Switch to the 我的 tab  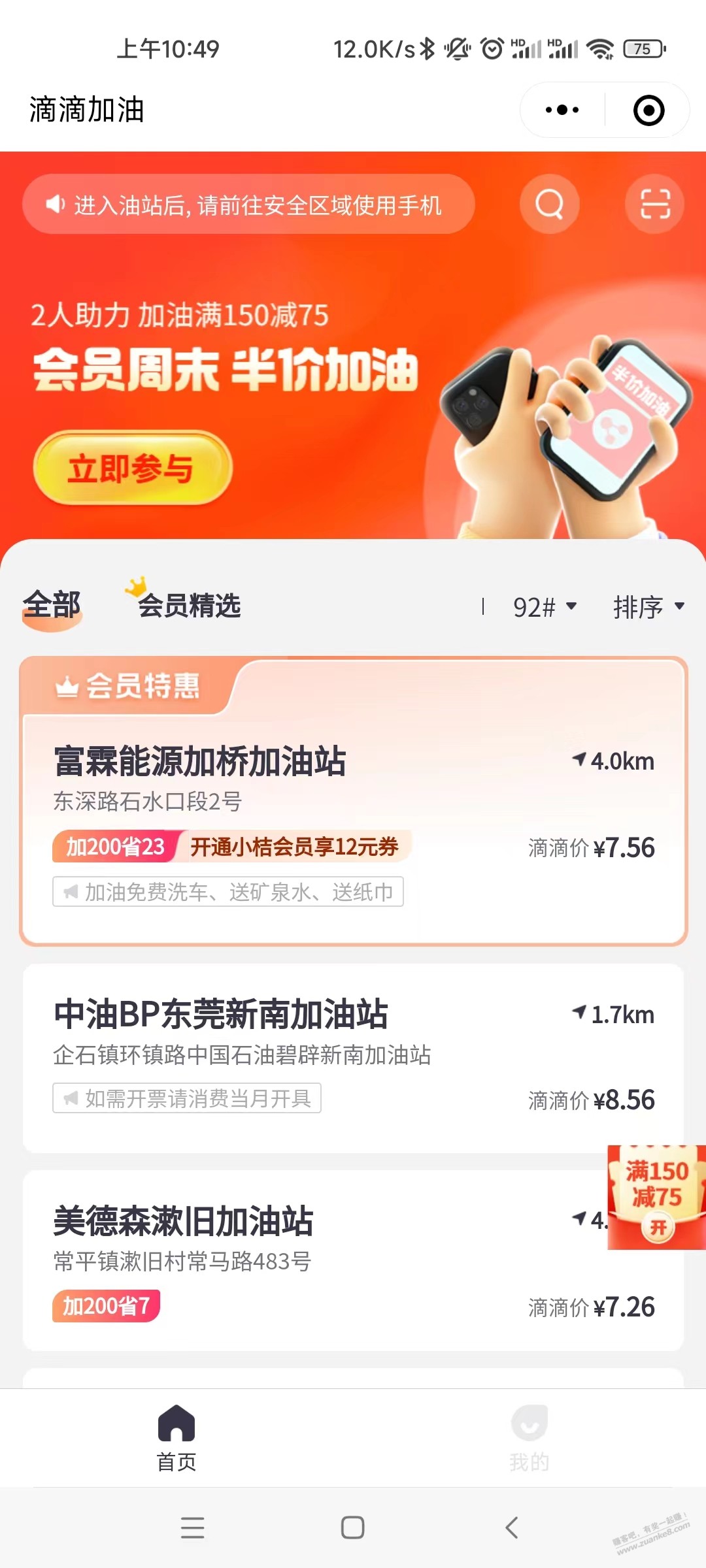(x=529, y=1438)
